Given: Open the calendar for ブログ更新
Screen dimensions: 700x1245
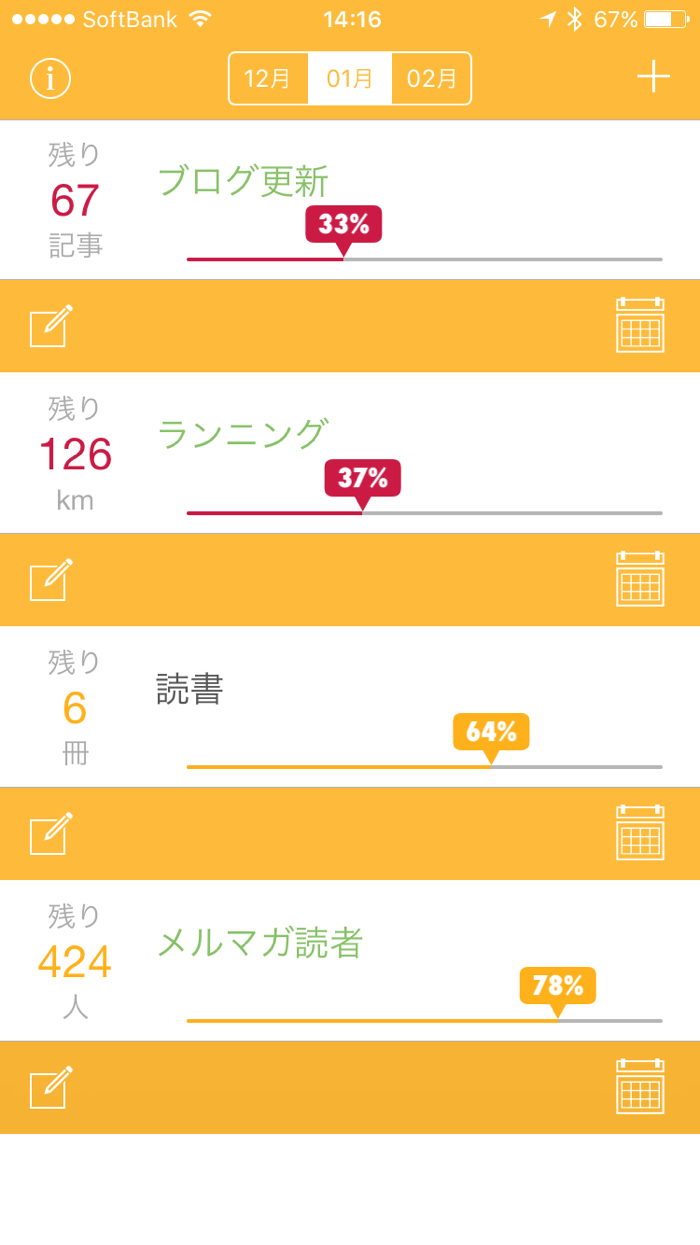Looking at the screenshot, I should (640, 325).
